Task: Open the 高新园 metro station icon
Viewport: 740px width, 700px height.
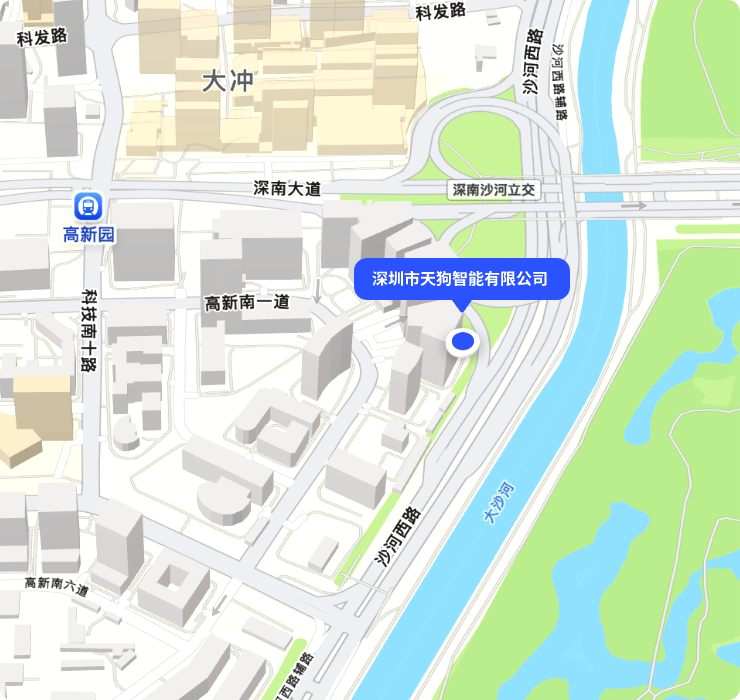Action: coord(88,207)
